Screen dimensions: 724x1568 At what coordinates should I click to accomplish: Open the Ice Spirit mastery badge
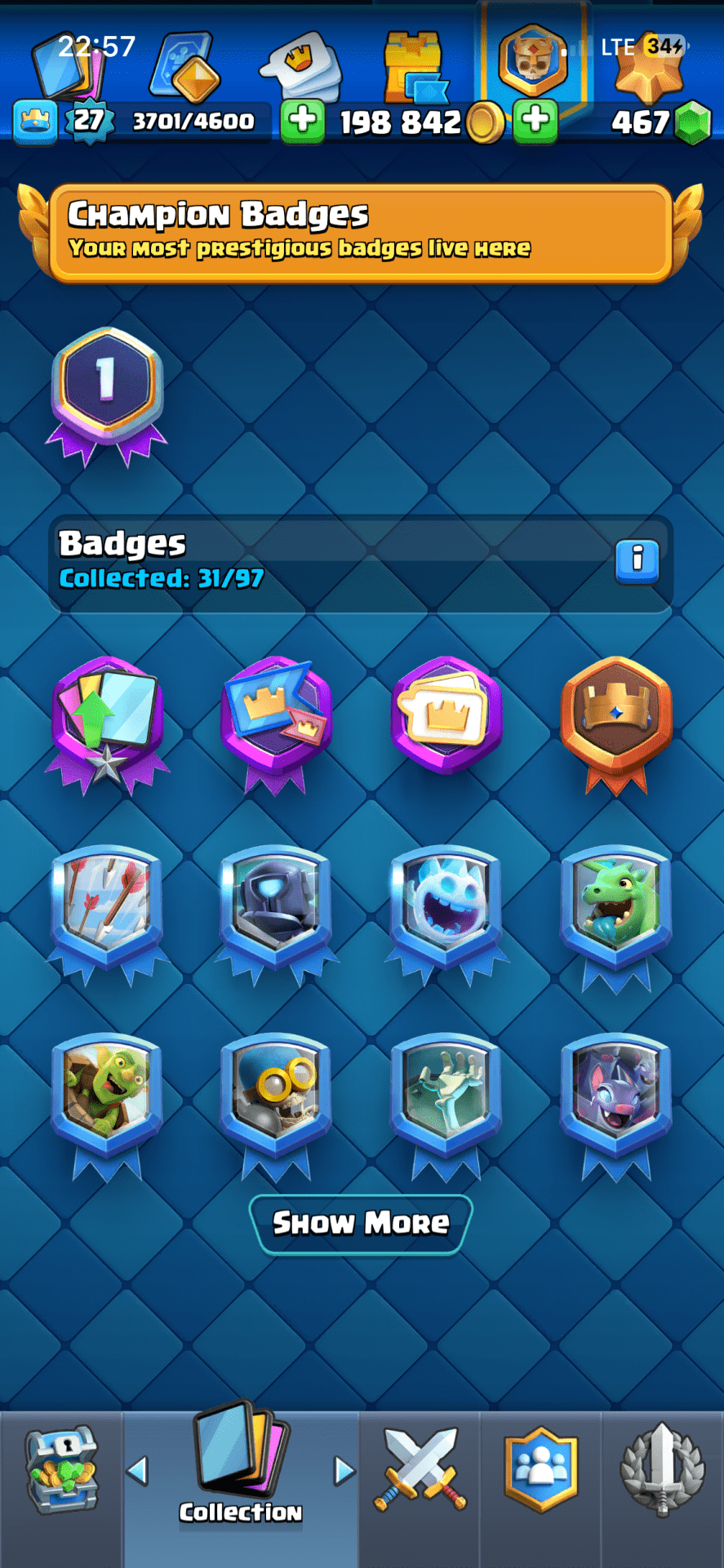[446, 911]
